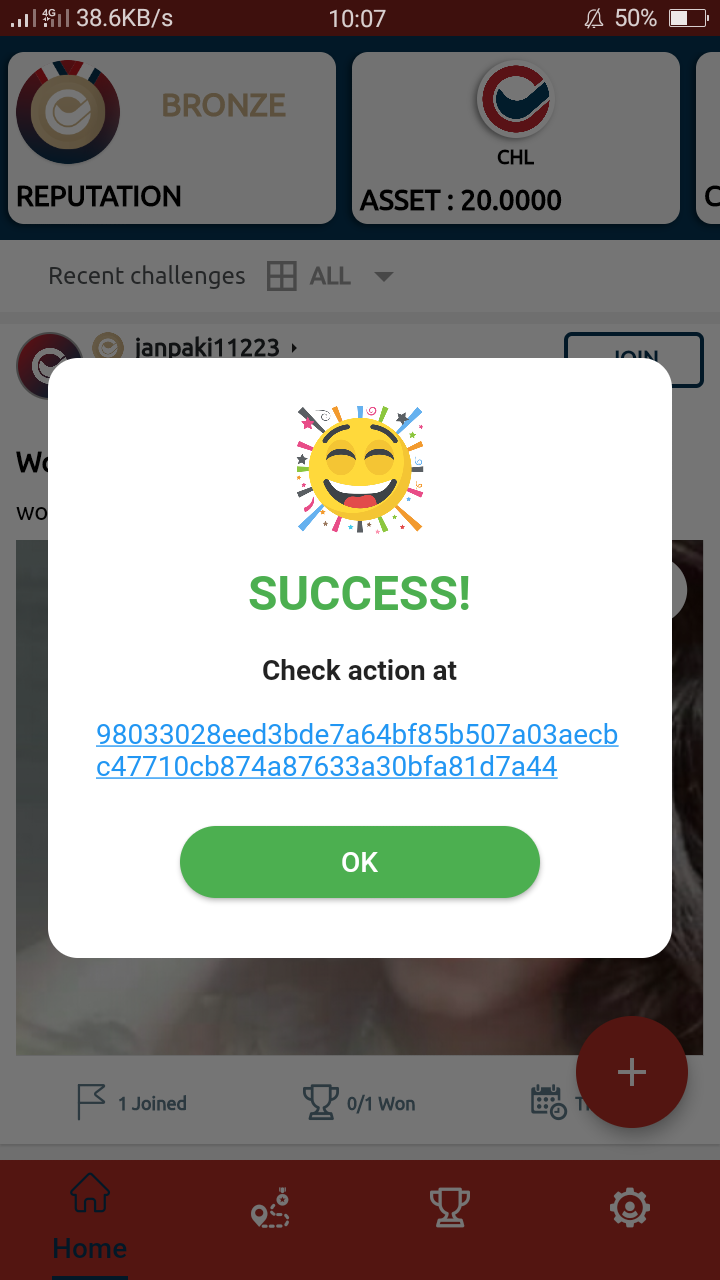Open the transaction hash link
720x1280 pixels.
point(357,751)
